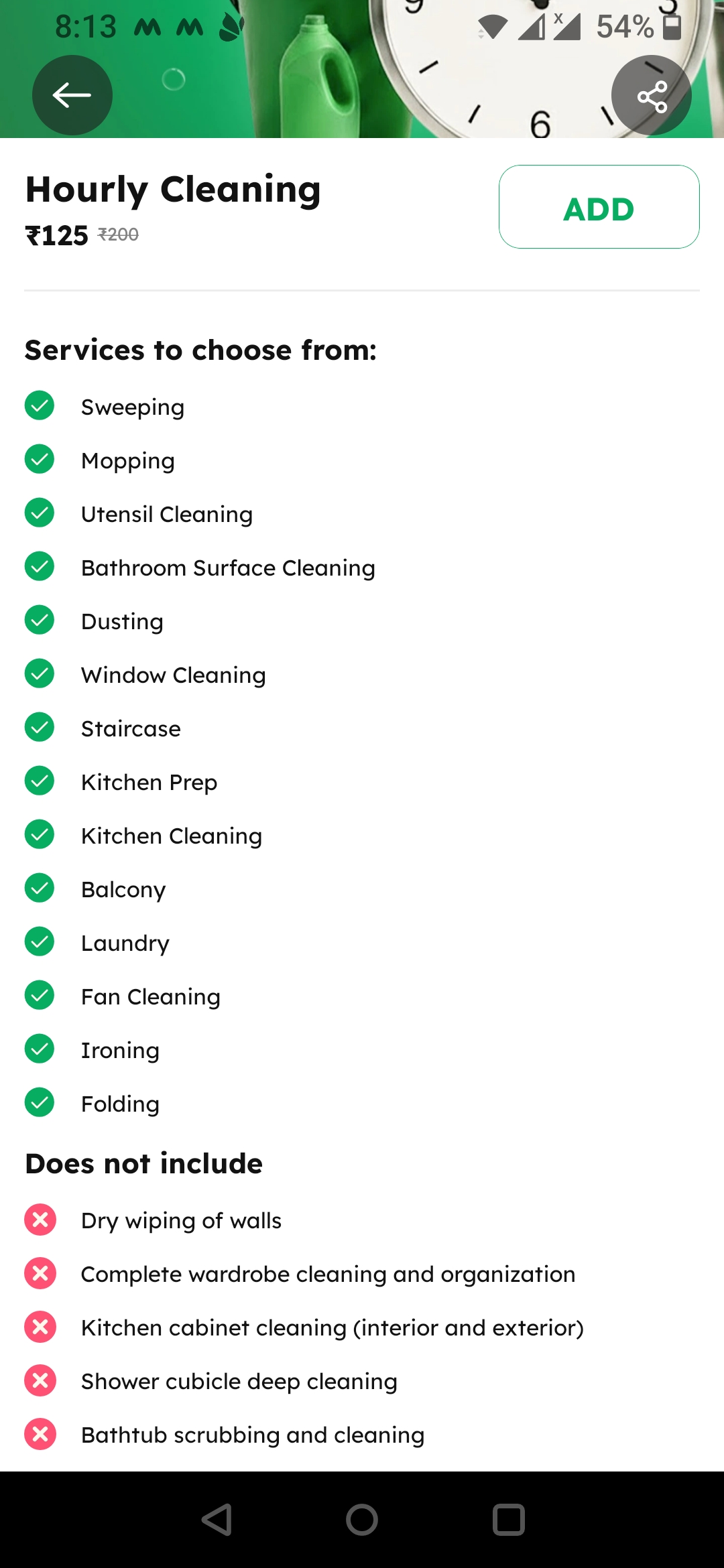Open the recent apps overview
The width and height of the screenshot is (724, 1568).
tap(508, 1519)
